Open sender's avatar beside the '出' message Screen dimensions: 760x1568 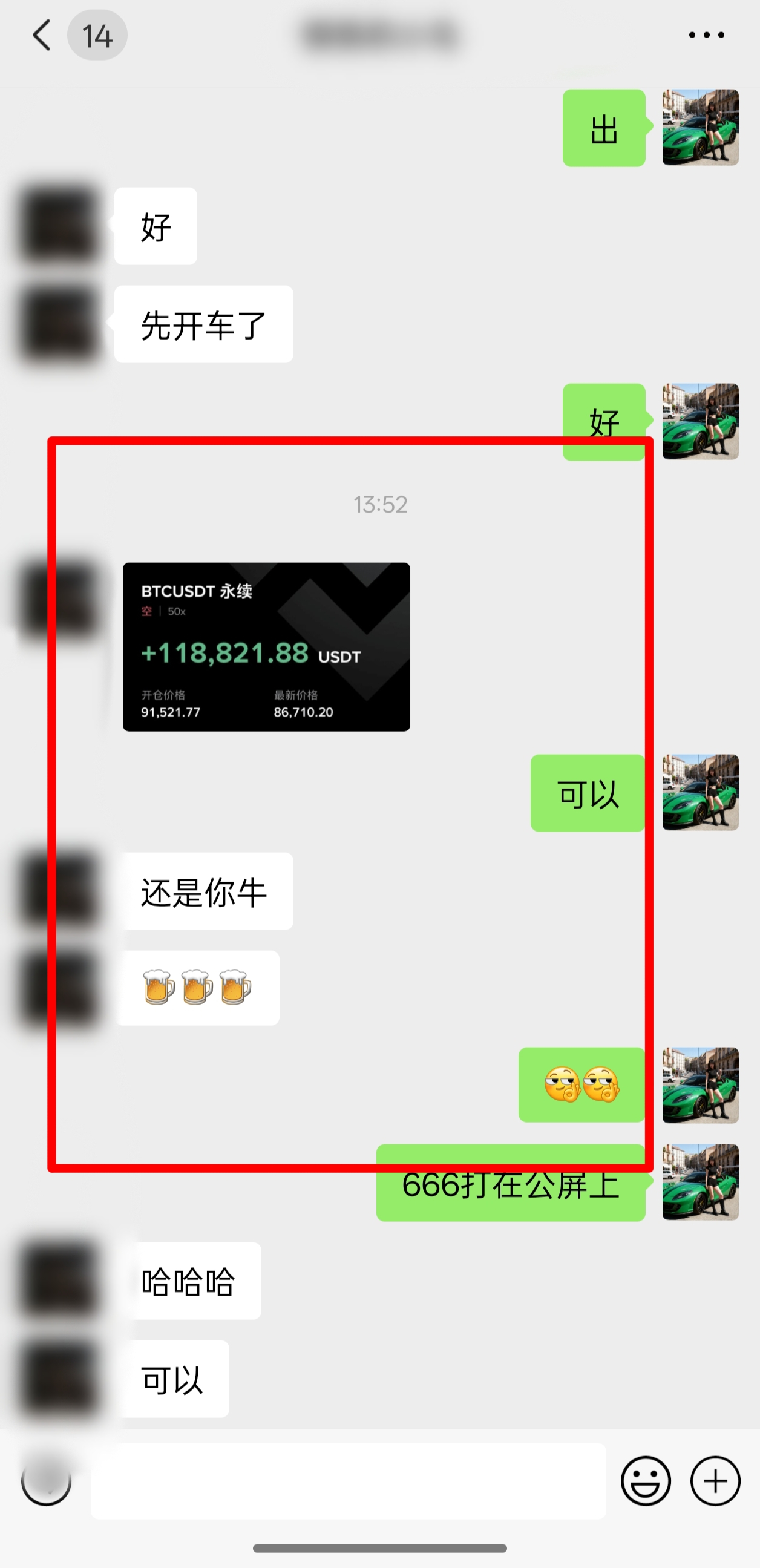pos(699,127)
